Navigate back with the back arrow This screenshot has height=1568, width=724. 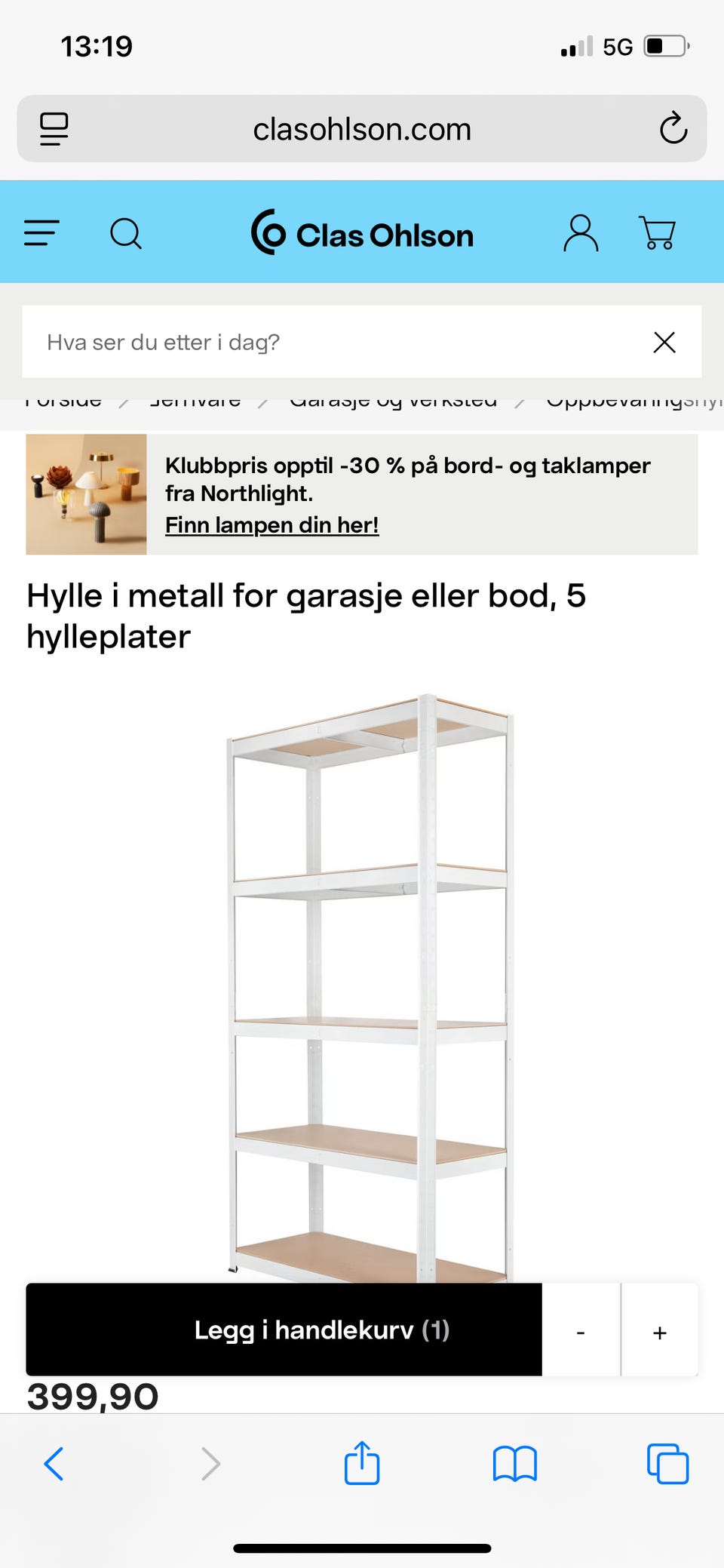click(53, 1462)
